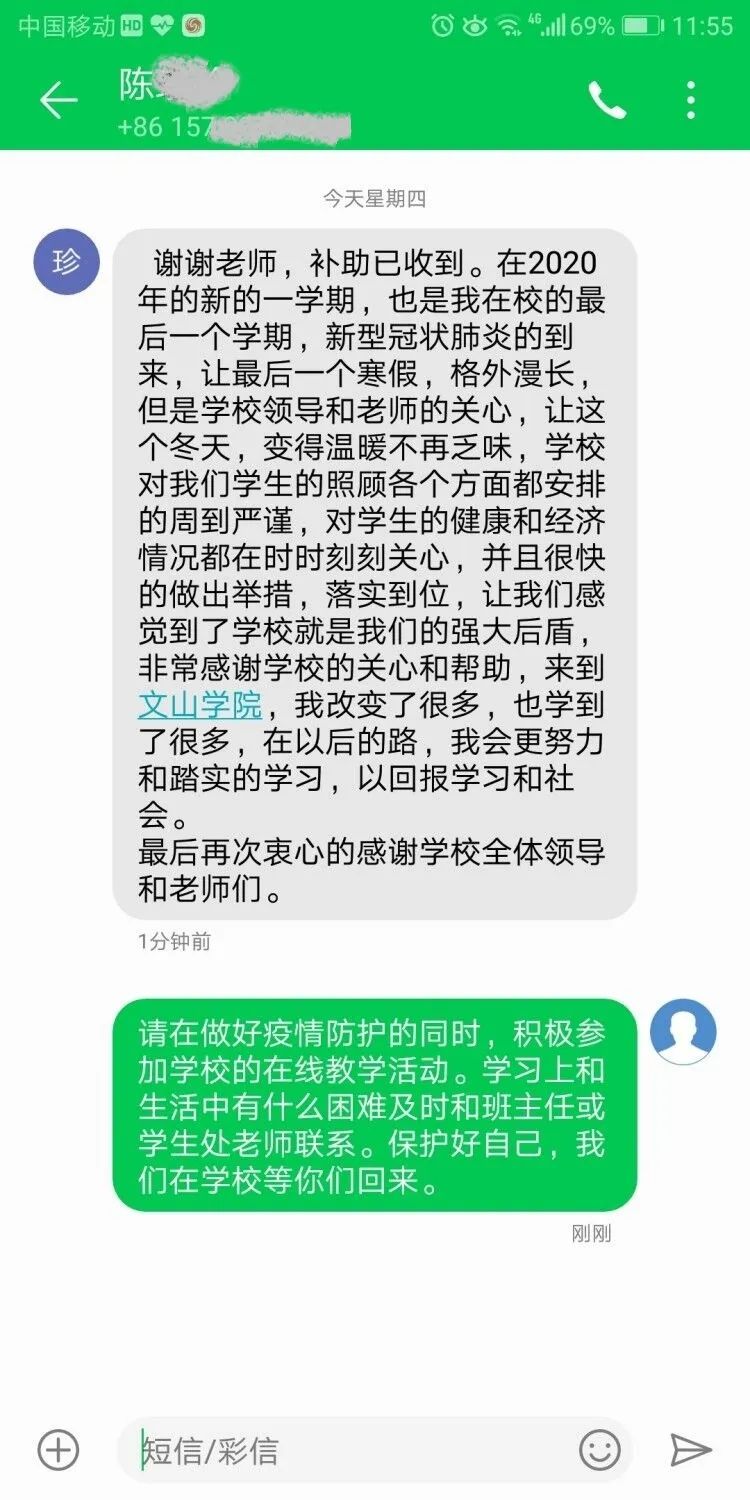Tap the plus attachment button

pos(58,1450)
